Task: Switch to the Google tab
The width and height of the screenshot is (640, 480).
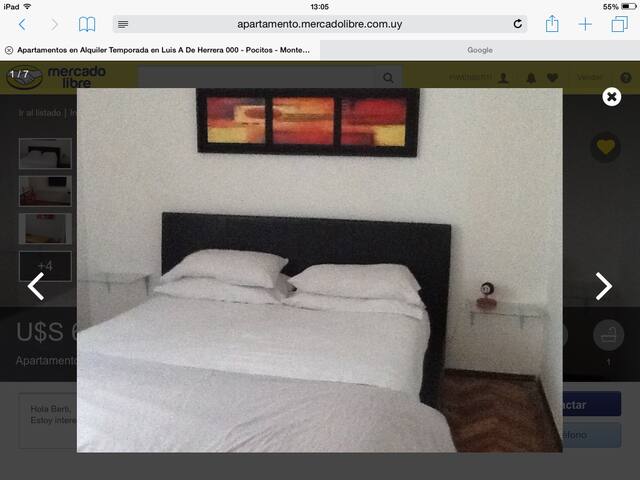Action: 479,49
